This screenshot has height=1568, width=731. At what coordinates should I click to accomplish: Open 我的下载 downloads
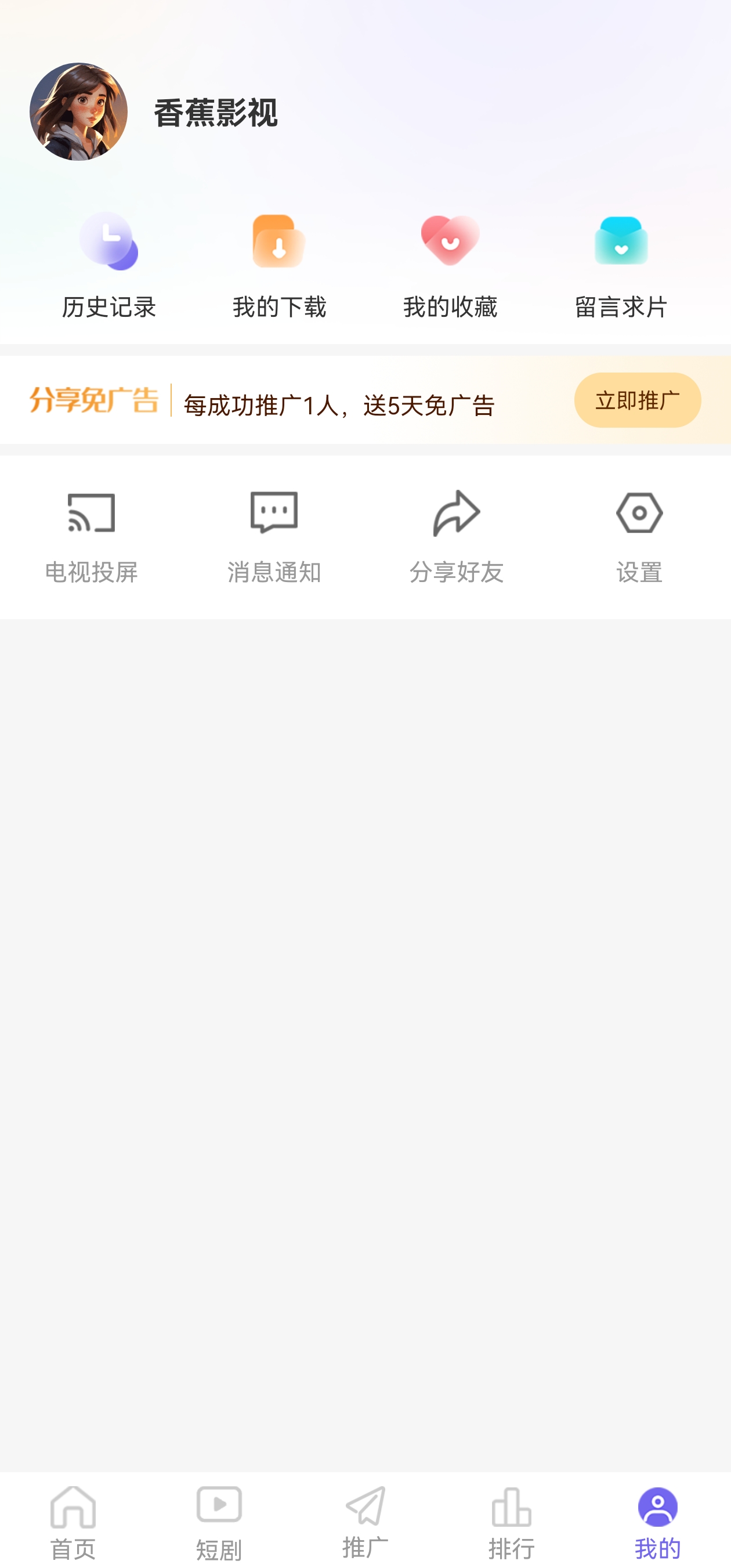(280, 268)
